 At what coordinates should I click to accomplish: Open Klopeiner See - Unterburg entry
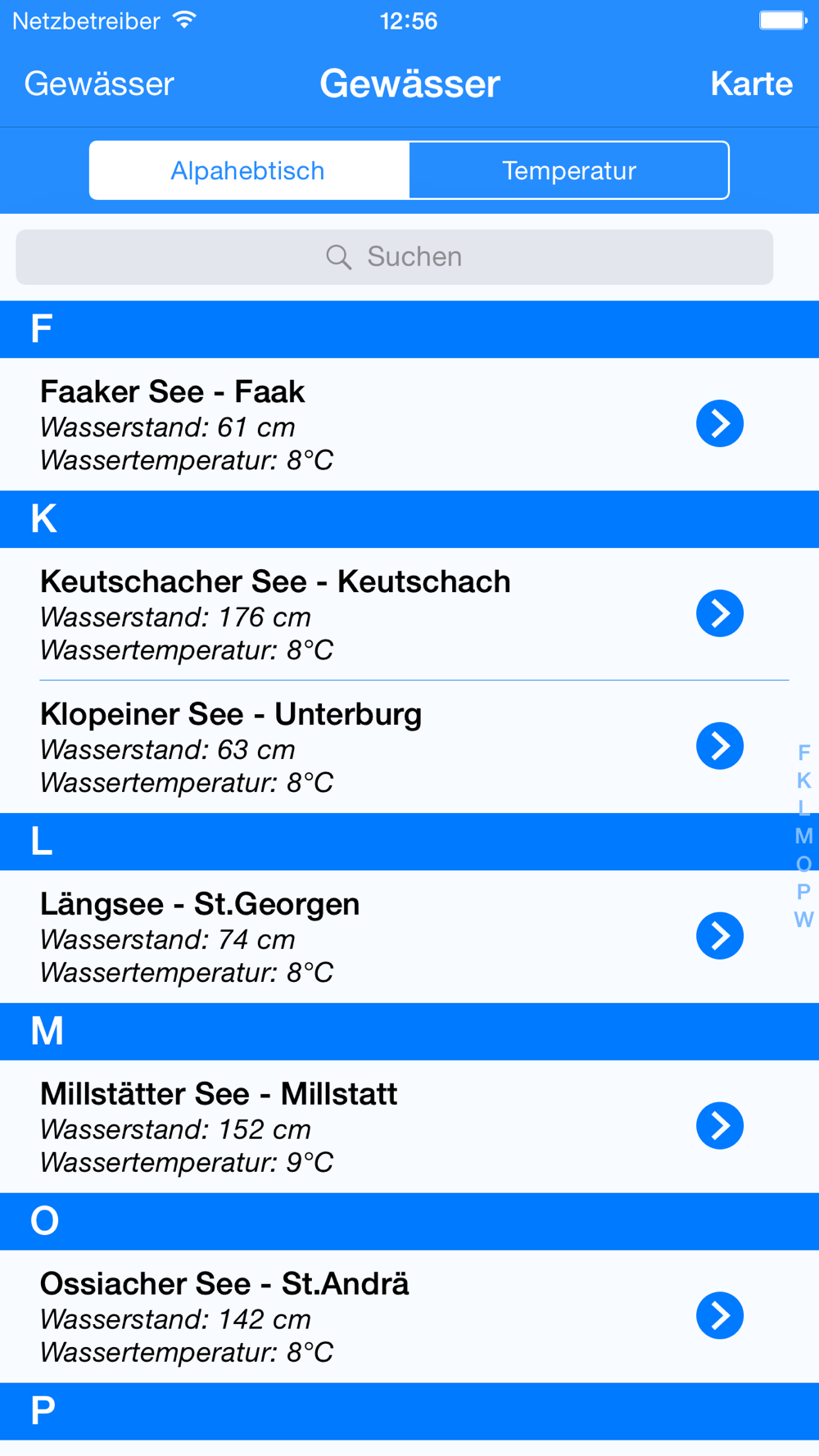[x=409, y=747]
